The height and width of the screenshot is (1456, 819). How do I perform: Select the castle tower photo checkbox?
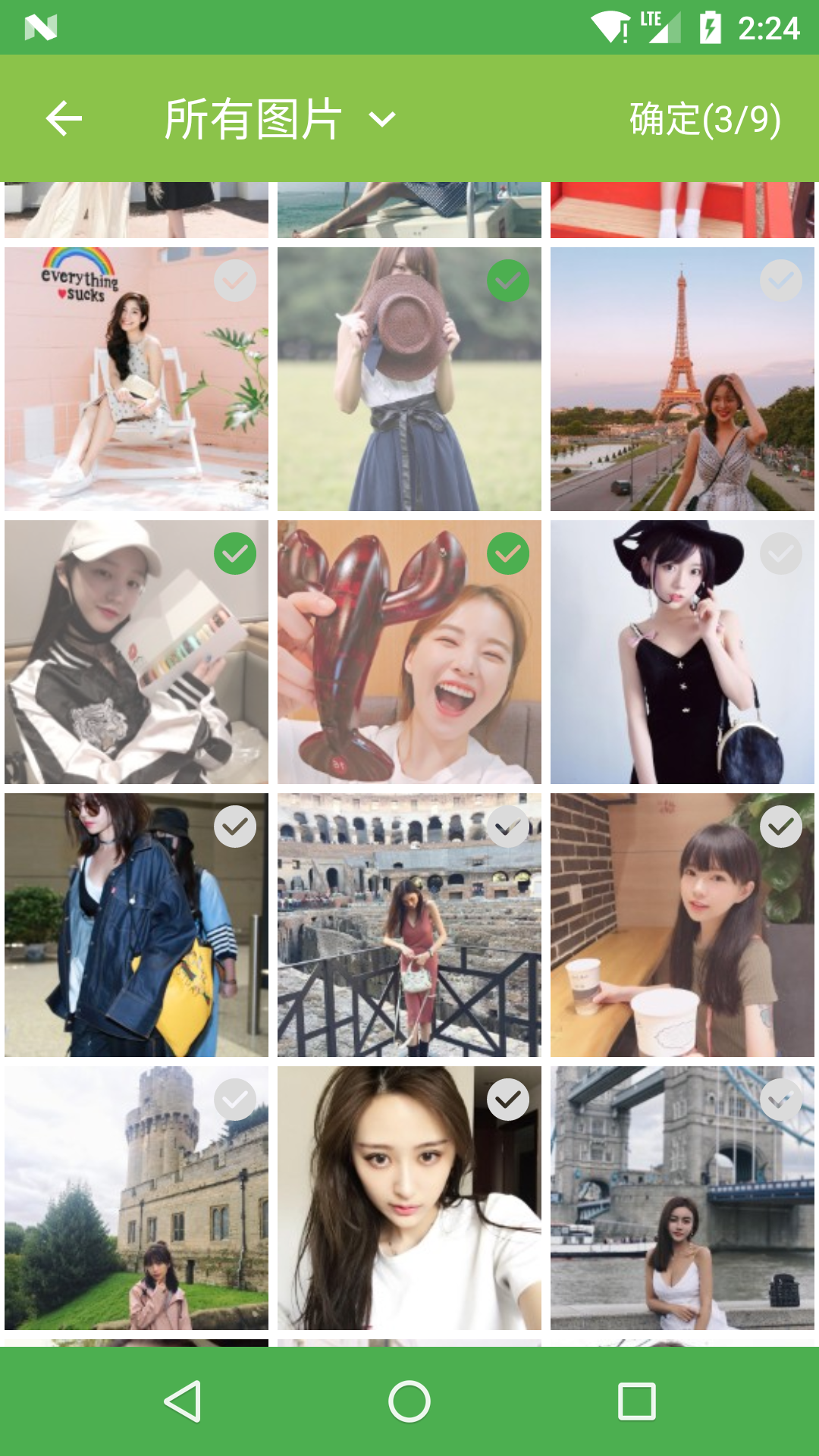click(x=235, y=1100)
